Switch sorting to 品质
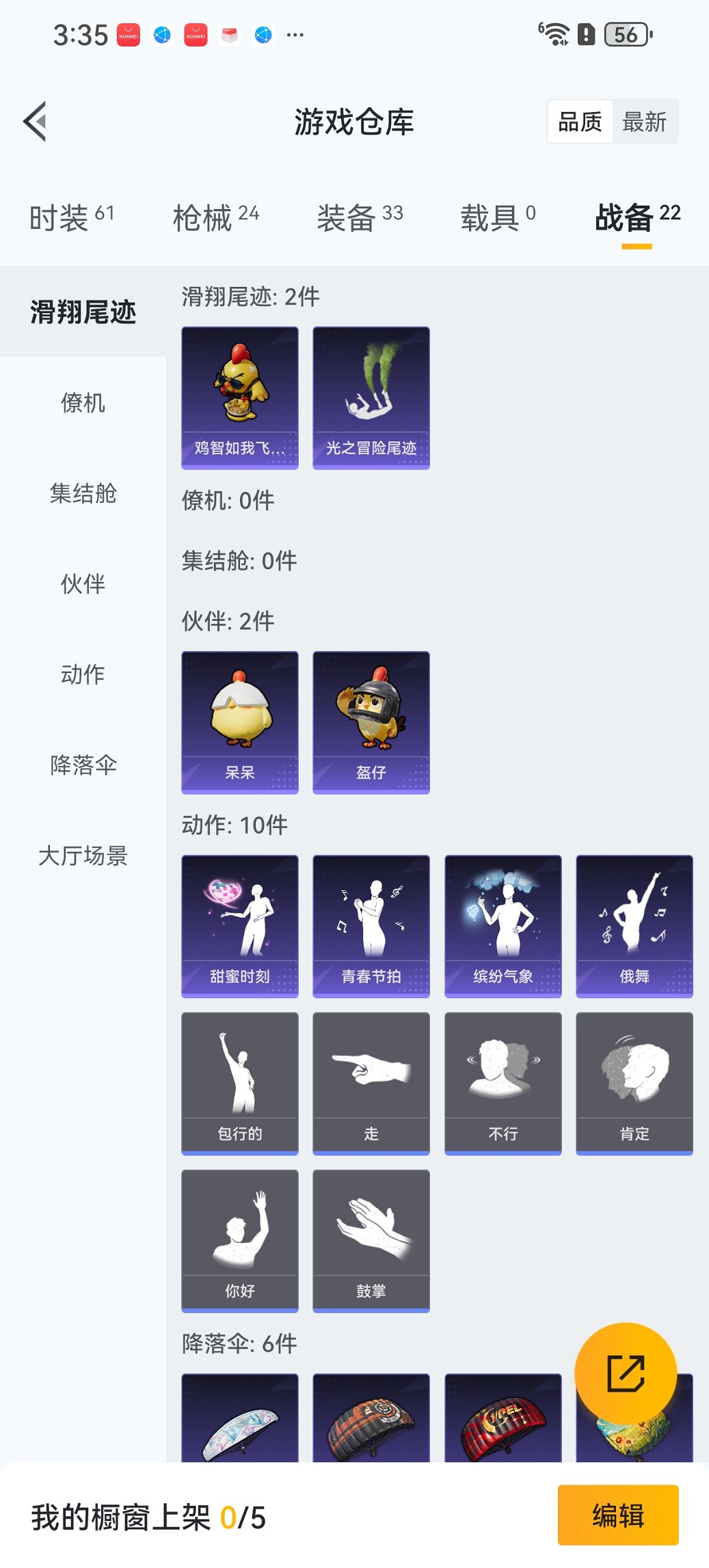Image resolution: width=709 pixels, height=1568 pixels. [580, 121]
